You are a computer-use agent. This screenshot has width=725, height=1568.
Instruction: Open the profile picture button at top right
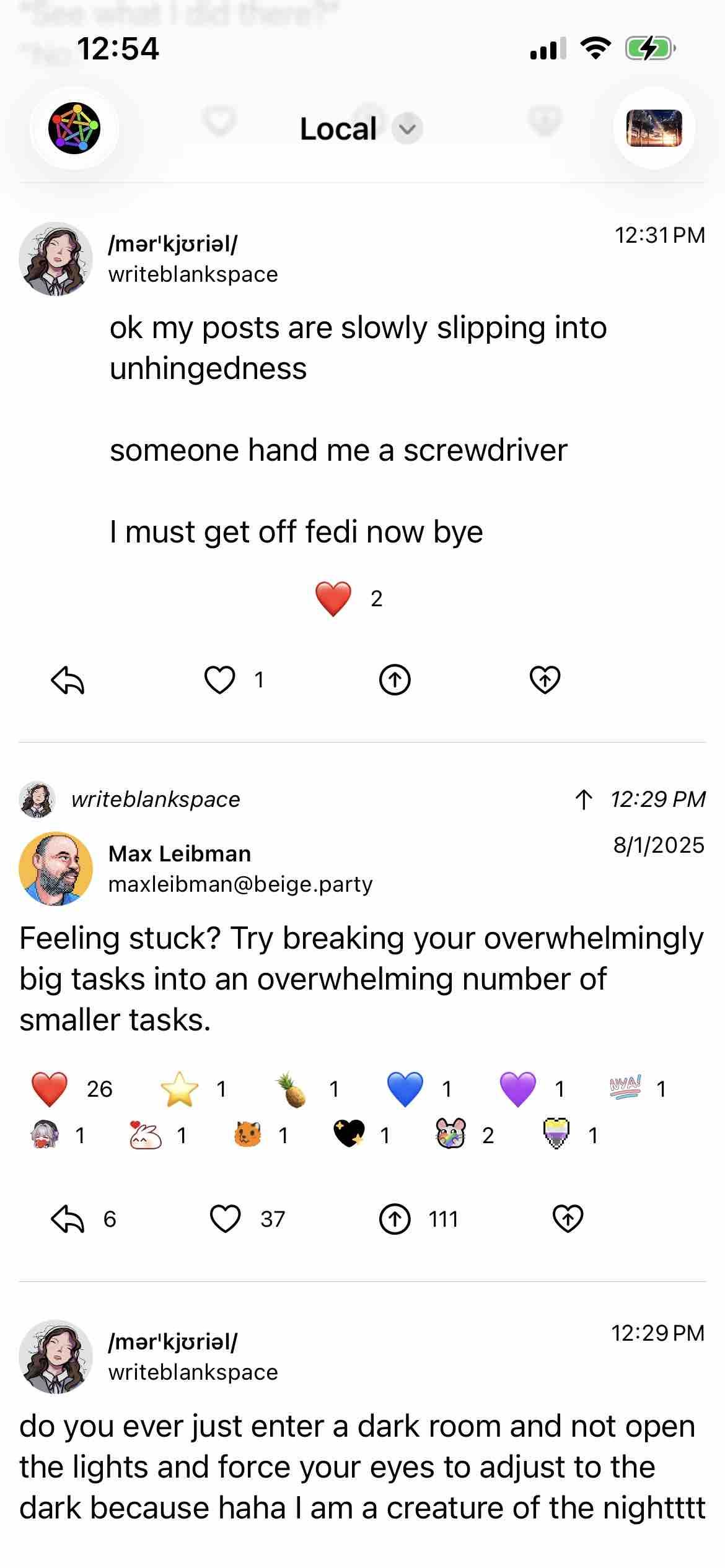click(654, 128)
